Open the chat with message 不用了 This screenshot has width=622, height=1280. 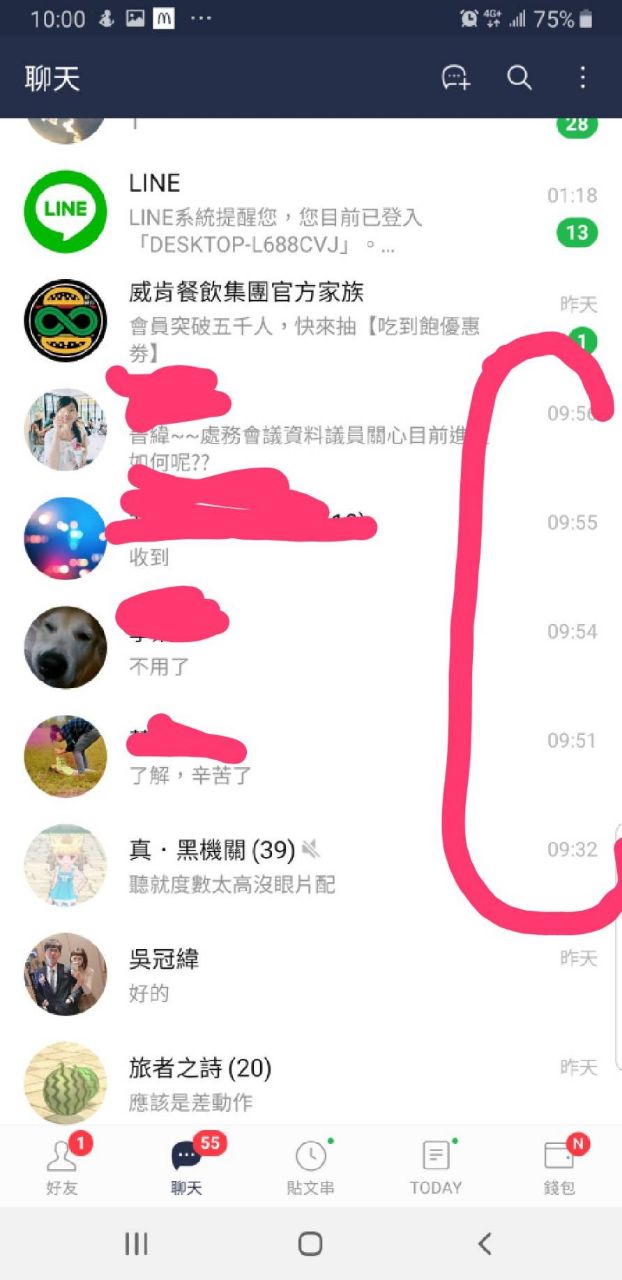300,647
